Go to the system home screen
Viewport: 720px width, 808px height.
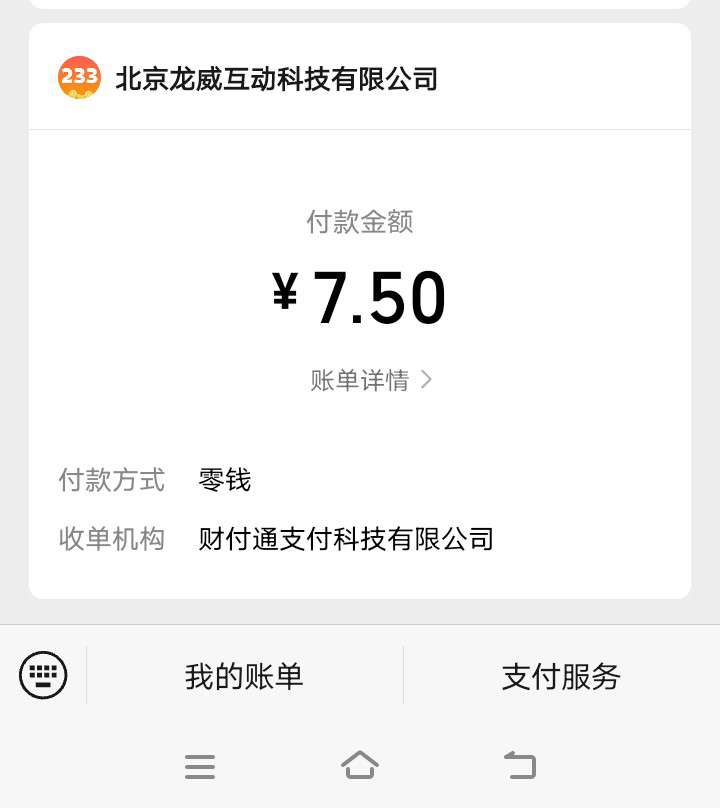(x=360, y=765)
